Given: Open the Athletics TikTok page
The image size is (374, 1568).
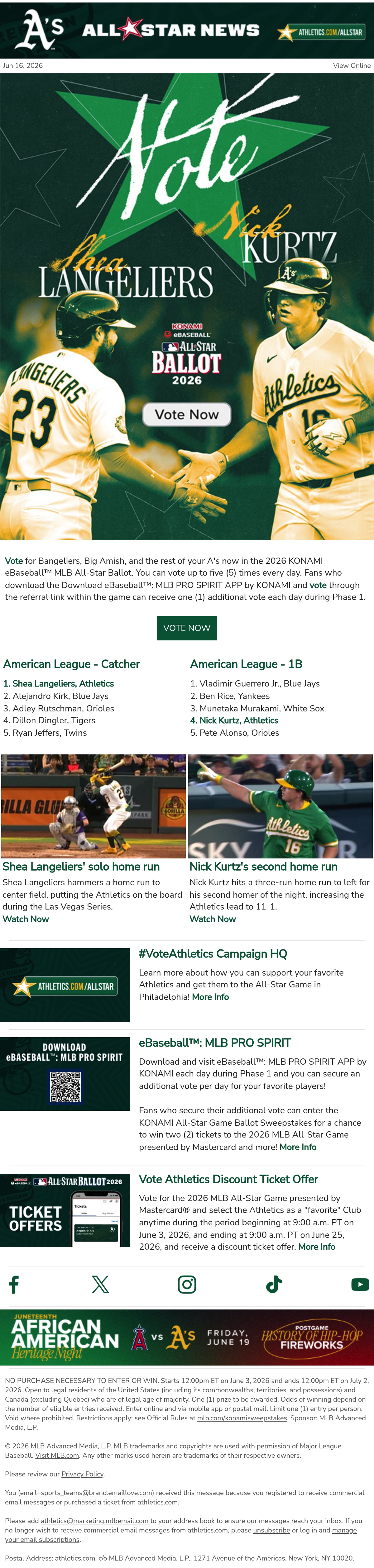Looking at the screenshot, I should [x=274, y=1284].
